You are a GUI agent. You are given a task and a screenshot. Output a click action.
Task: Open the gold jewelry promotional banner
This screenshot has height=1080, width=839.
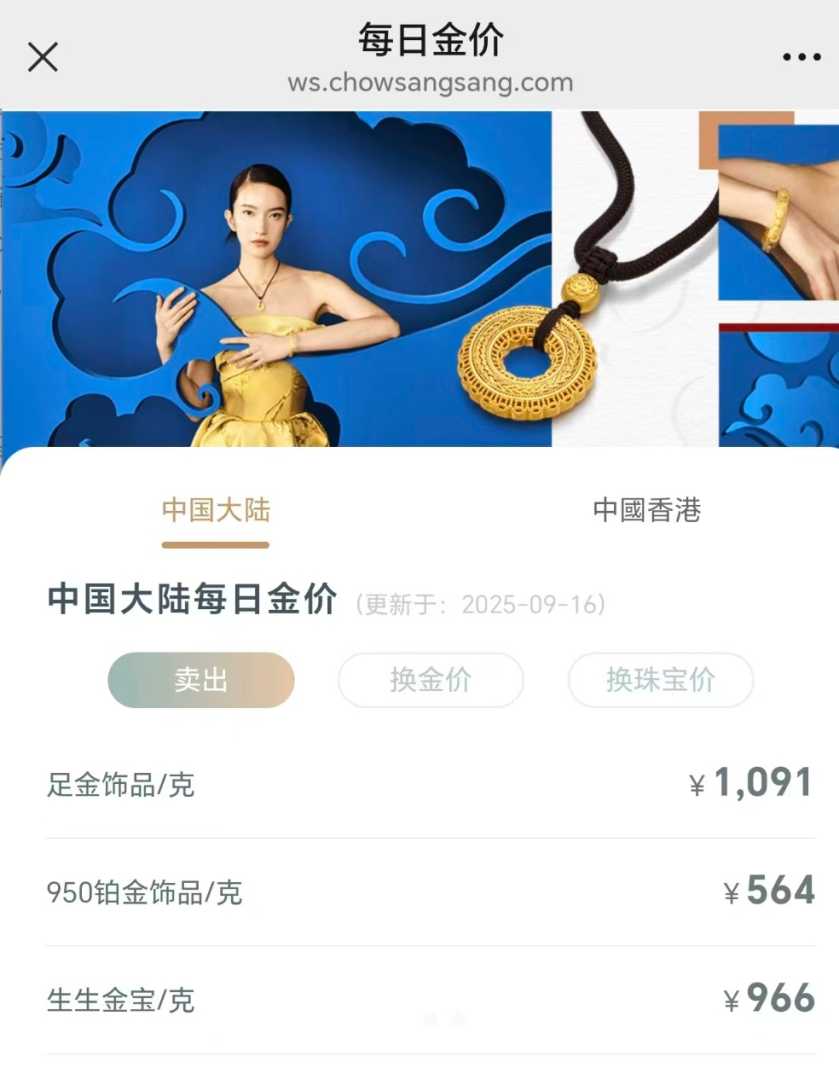tap(420, 280)
